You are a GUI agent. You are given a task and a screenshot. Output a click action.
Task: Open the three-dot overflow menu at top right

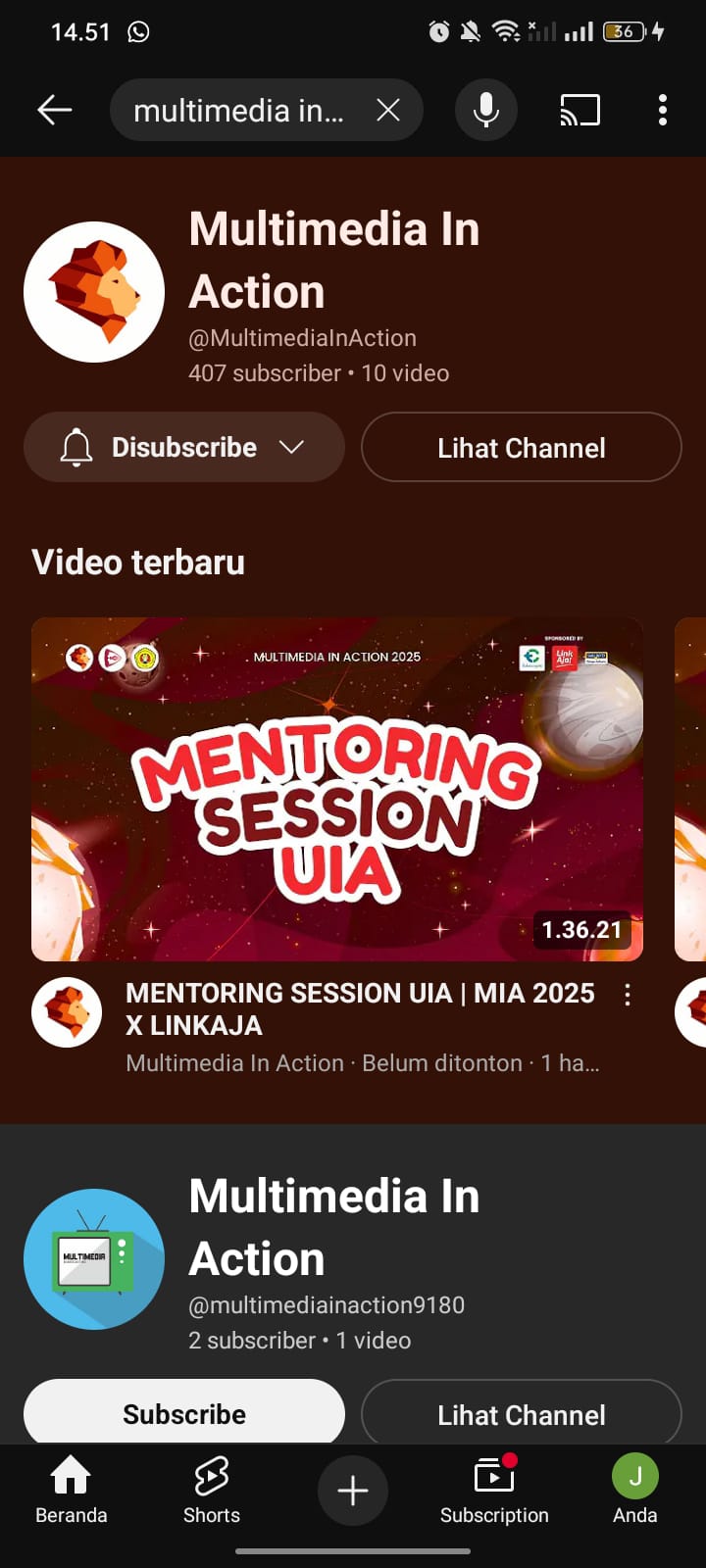[x=662, y=110]
